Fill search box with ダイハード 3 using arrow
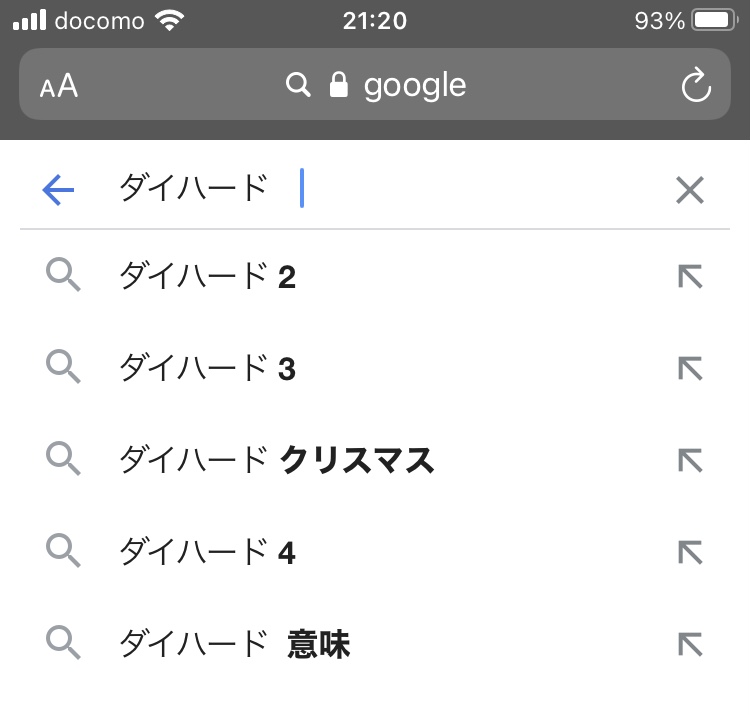 click(690, 369)
